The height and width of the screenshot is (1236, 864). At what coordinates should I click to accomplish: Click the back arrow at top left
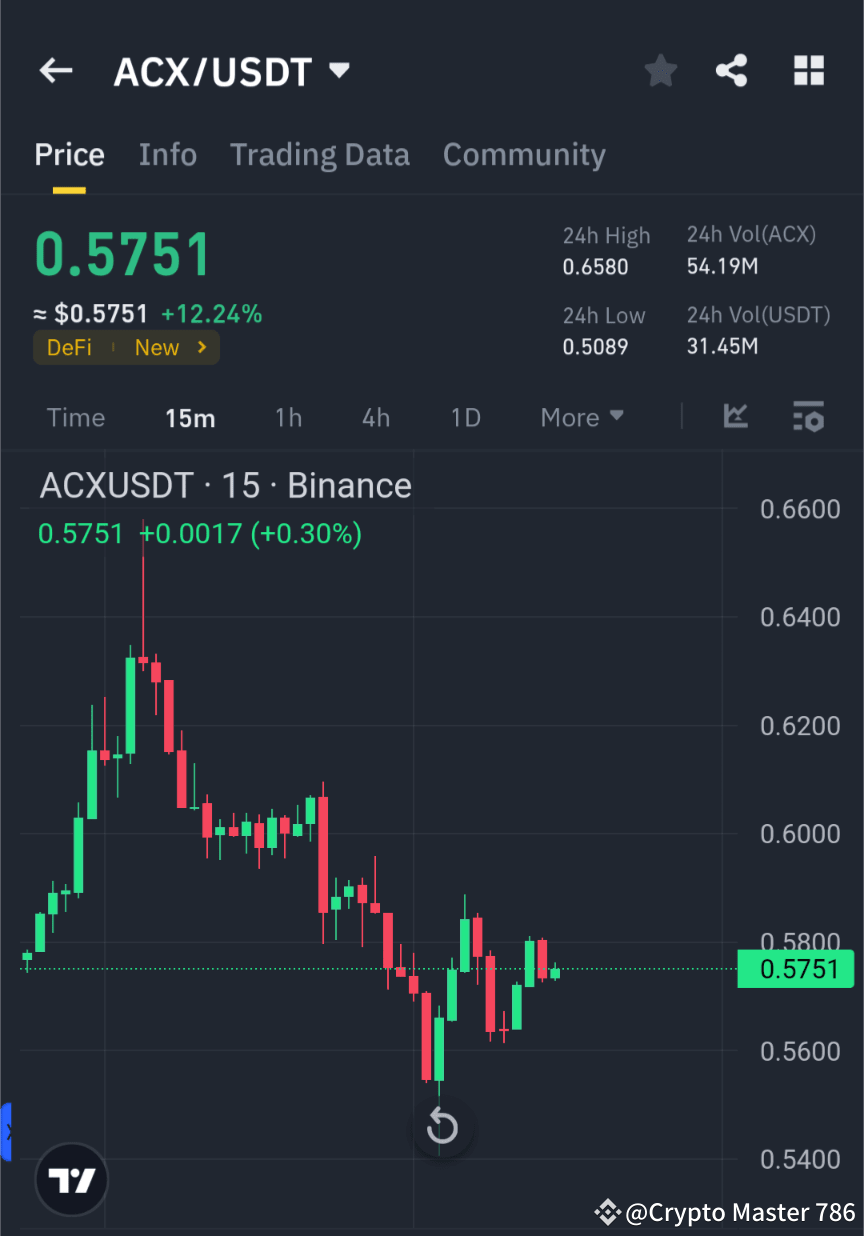pyautogui.click(x=56, y=70)
